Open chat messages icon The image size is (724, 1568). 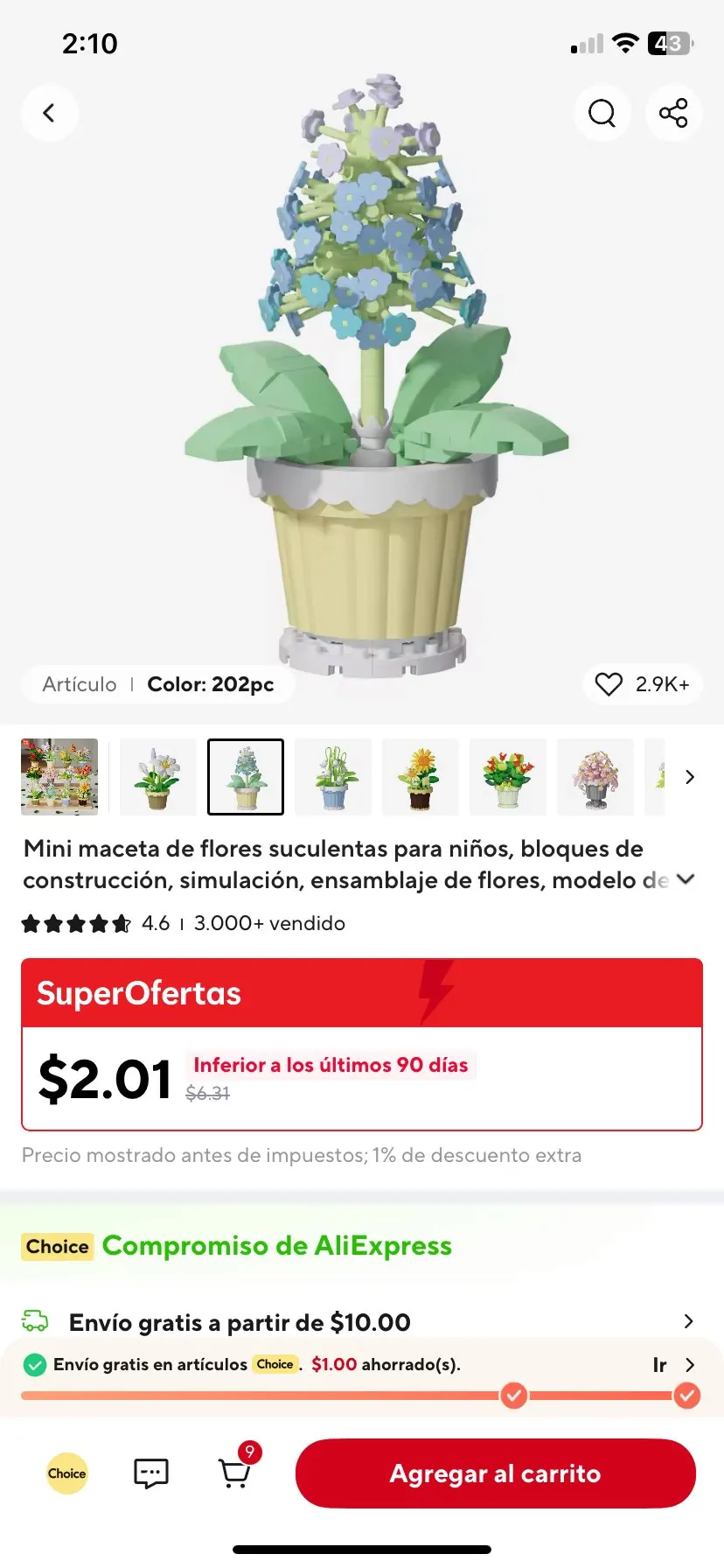[150, 1473]
